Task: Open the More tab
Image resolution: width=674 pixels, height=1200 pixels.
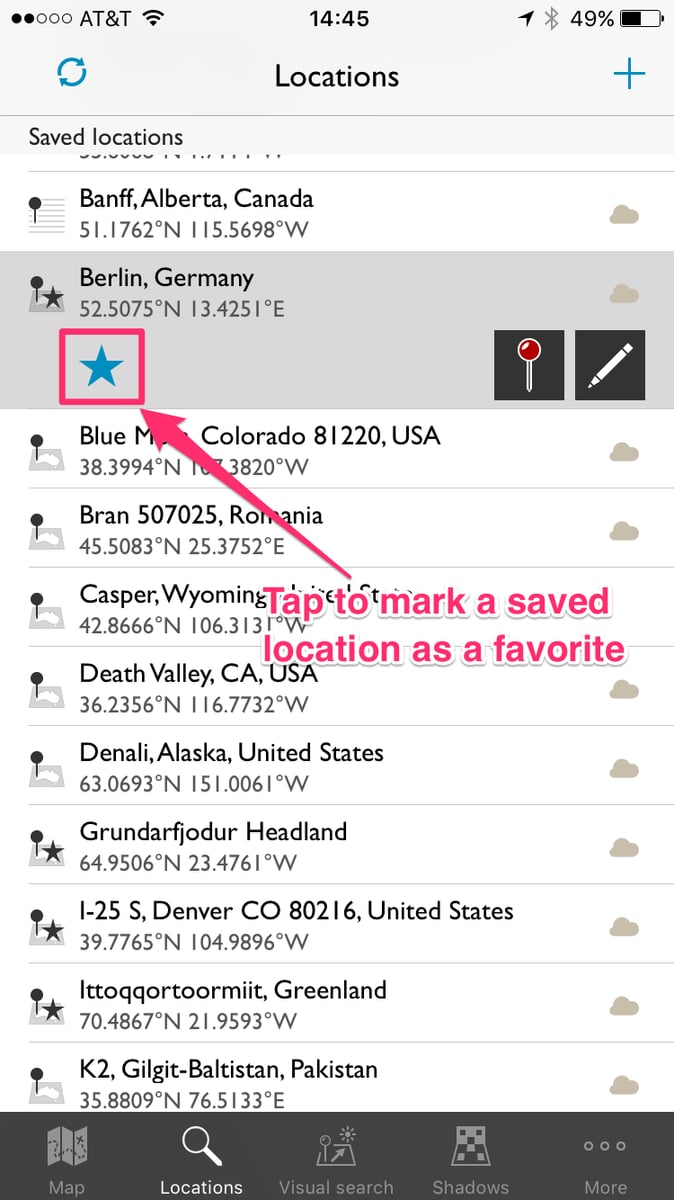Action: point(605,1158)
